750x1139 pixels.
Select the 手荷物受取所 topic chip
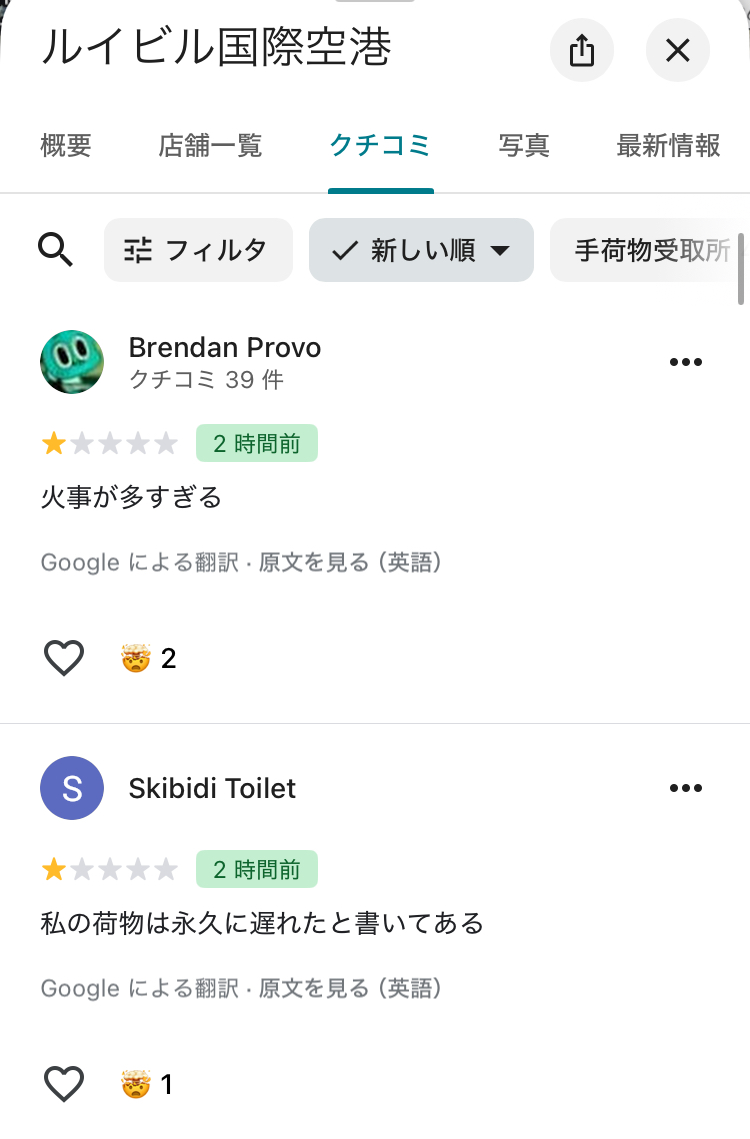pos(650,250)
